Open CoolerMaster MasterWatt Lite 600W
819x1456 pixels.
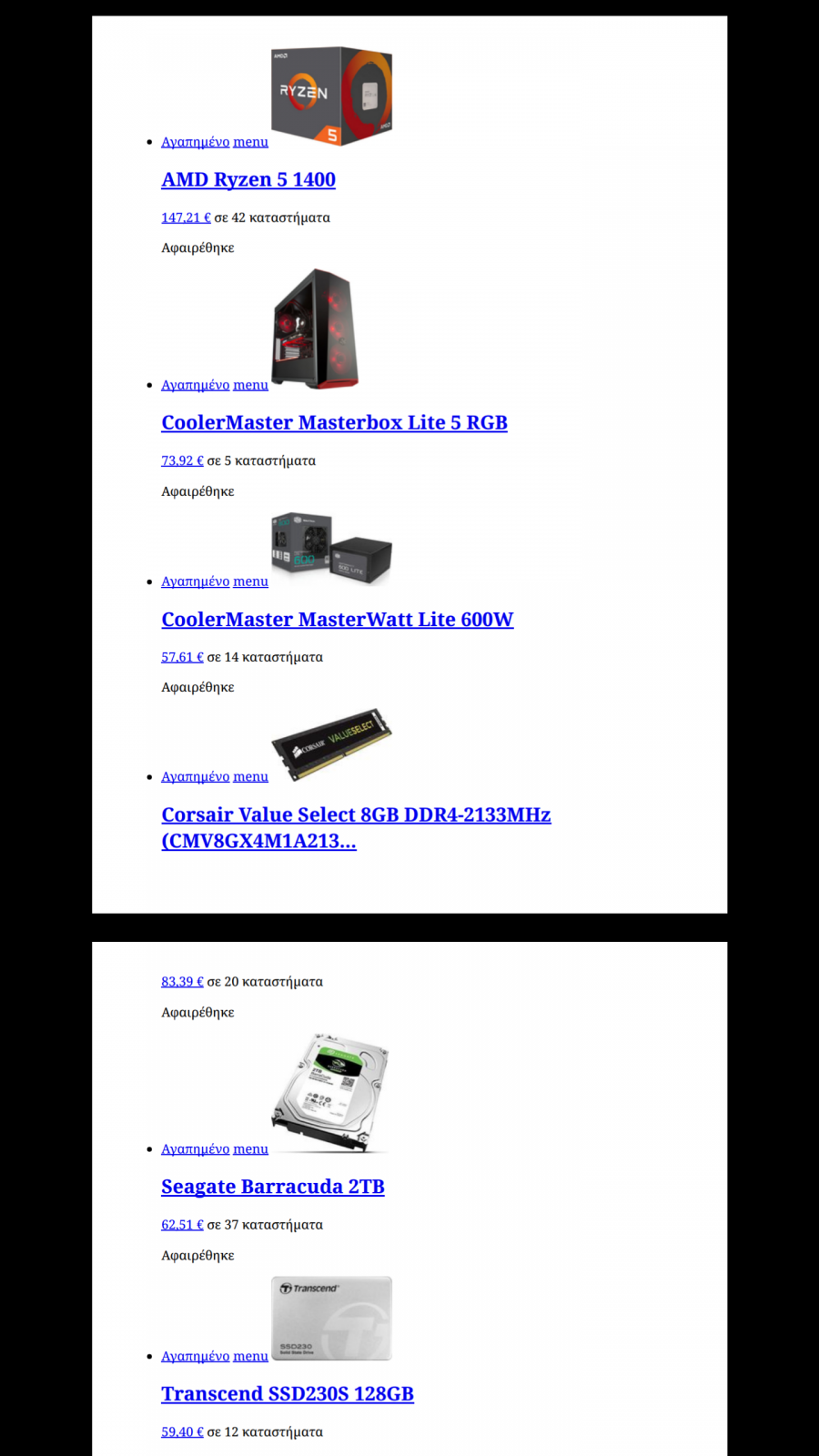(338, 619)
